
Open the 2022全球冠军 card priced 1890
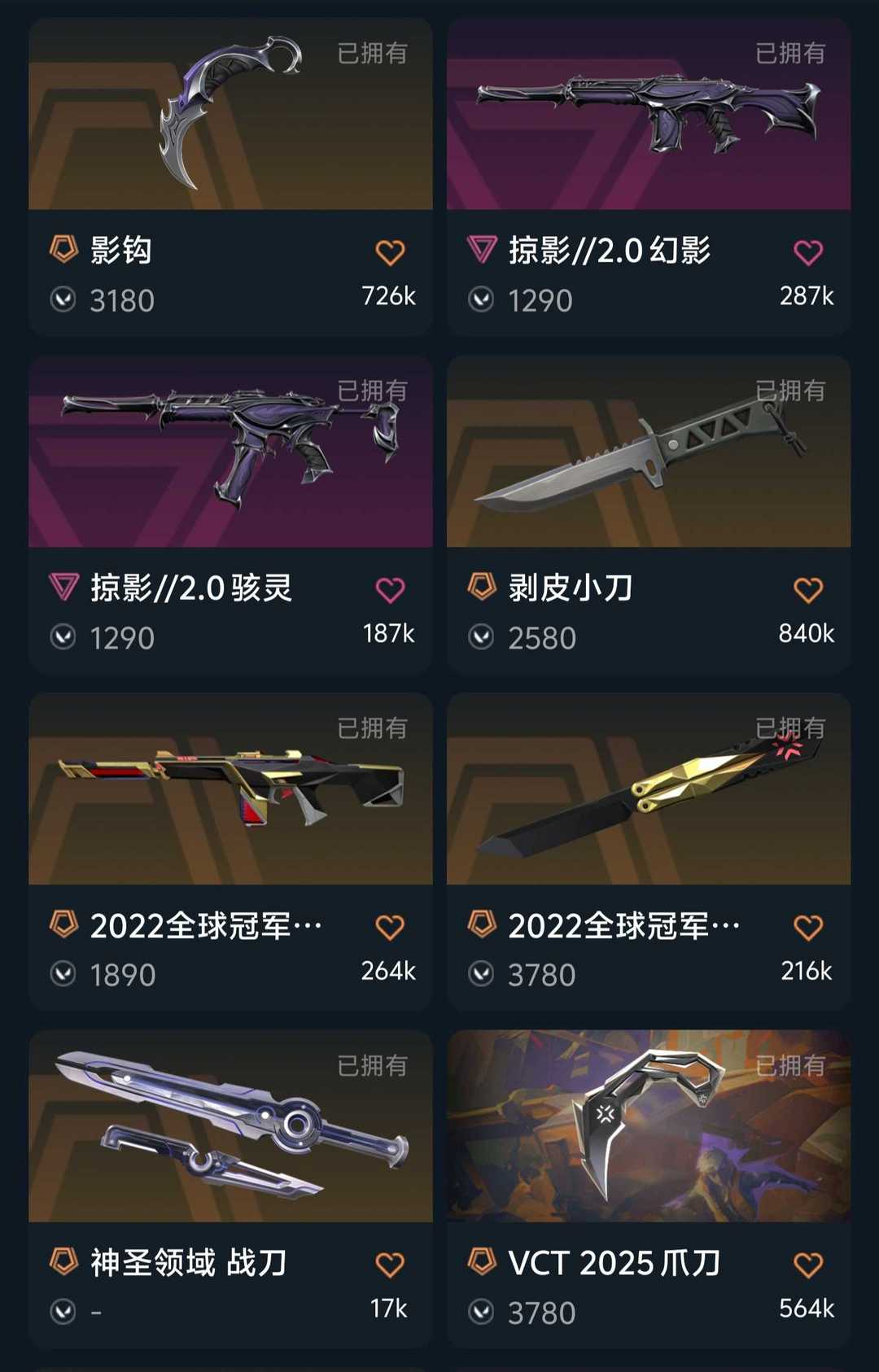pyautogui.click(x=230, y=789)
